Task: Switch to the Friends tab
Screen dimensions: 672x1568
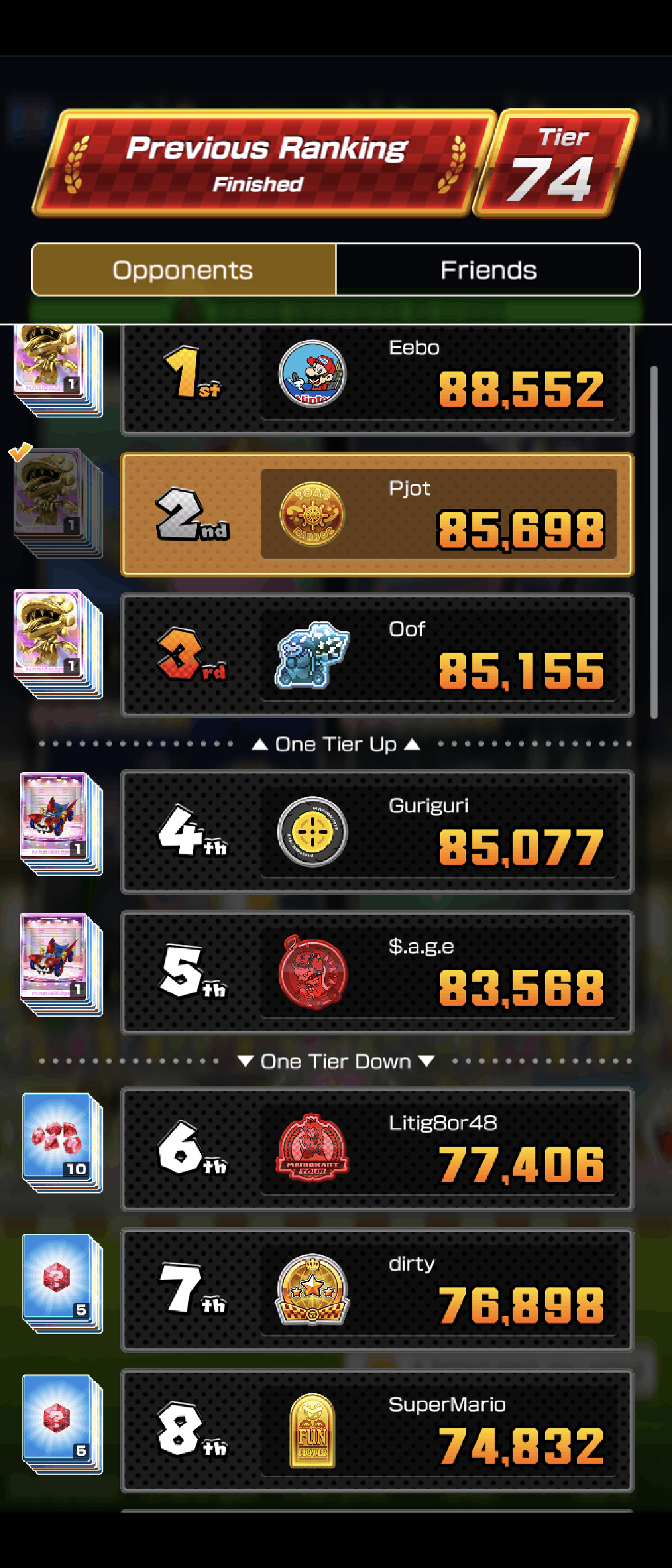Action: 488,270
